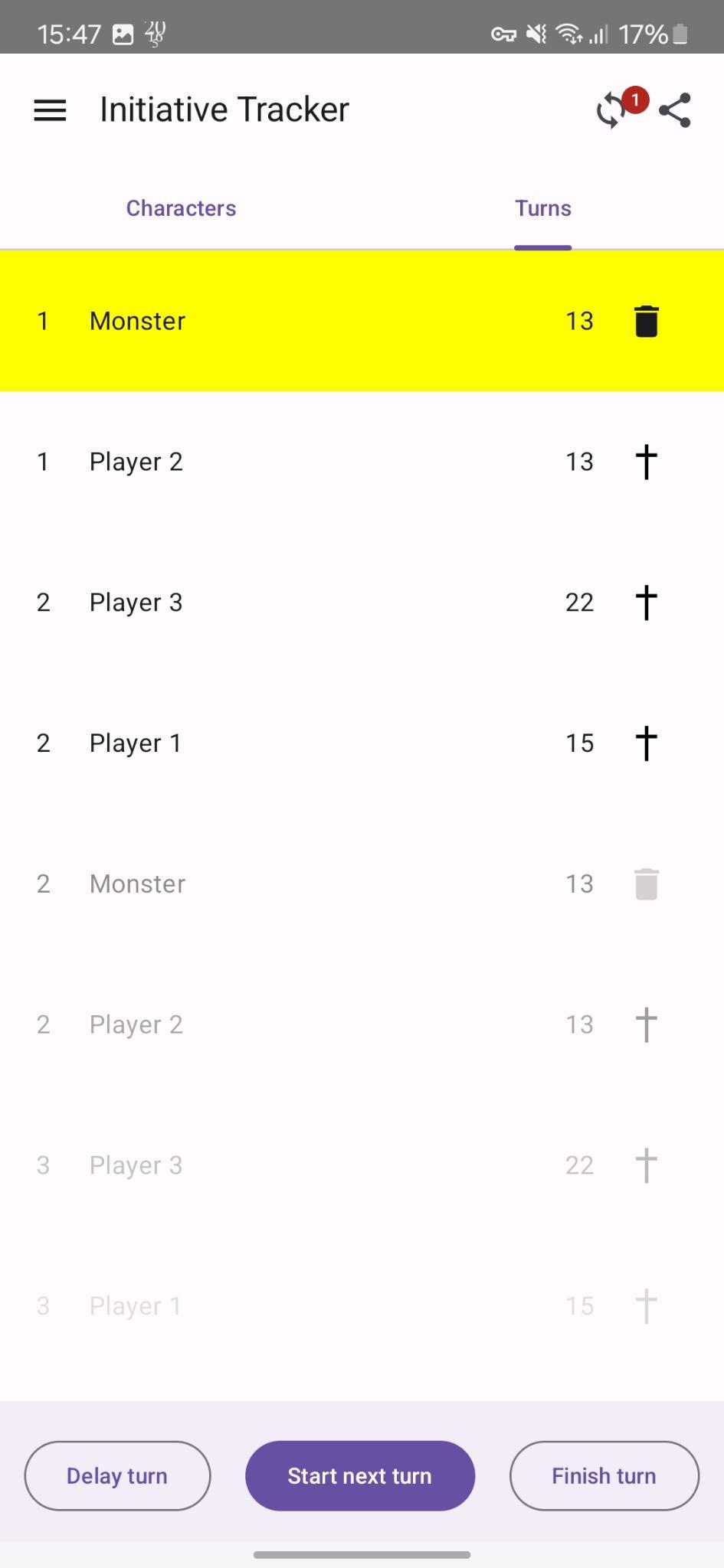
Task: Share the initiative tracker
Action: click(675, 110)
